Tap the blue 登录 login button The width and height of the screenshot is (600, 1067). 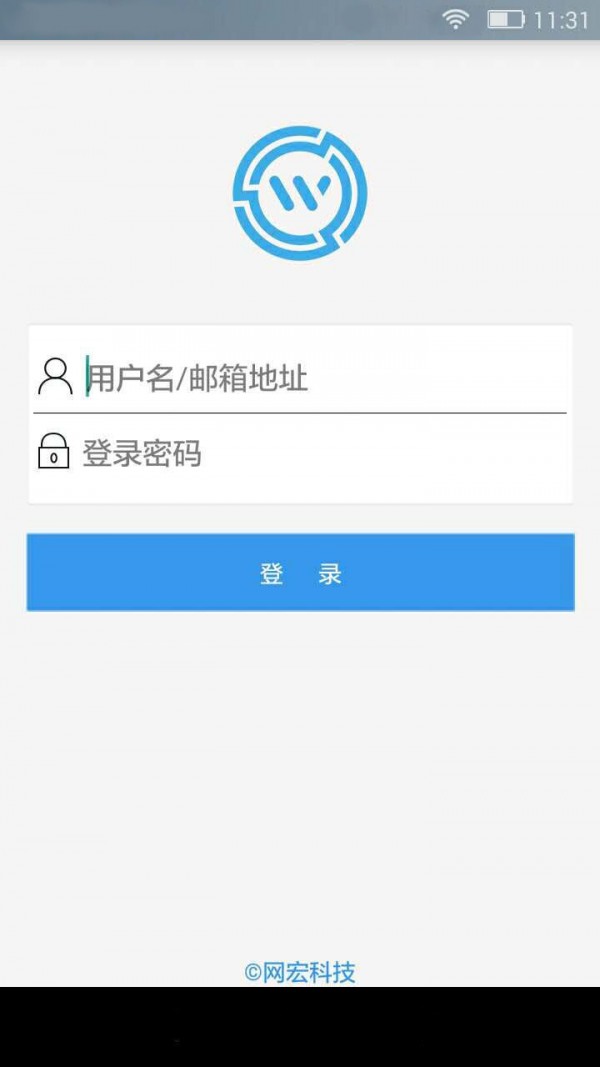(x=300, y=573)
